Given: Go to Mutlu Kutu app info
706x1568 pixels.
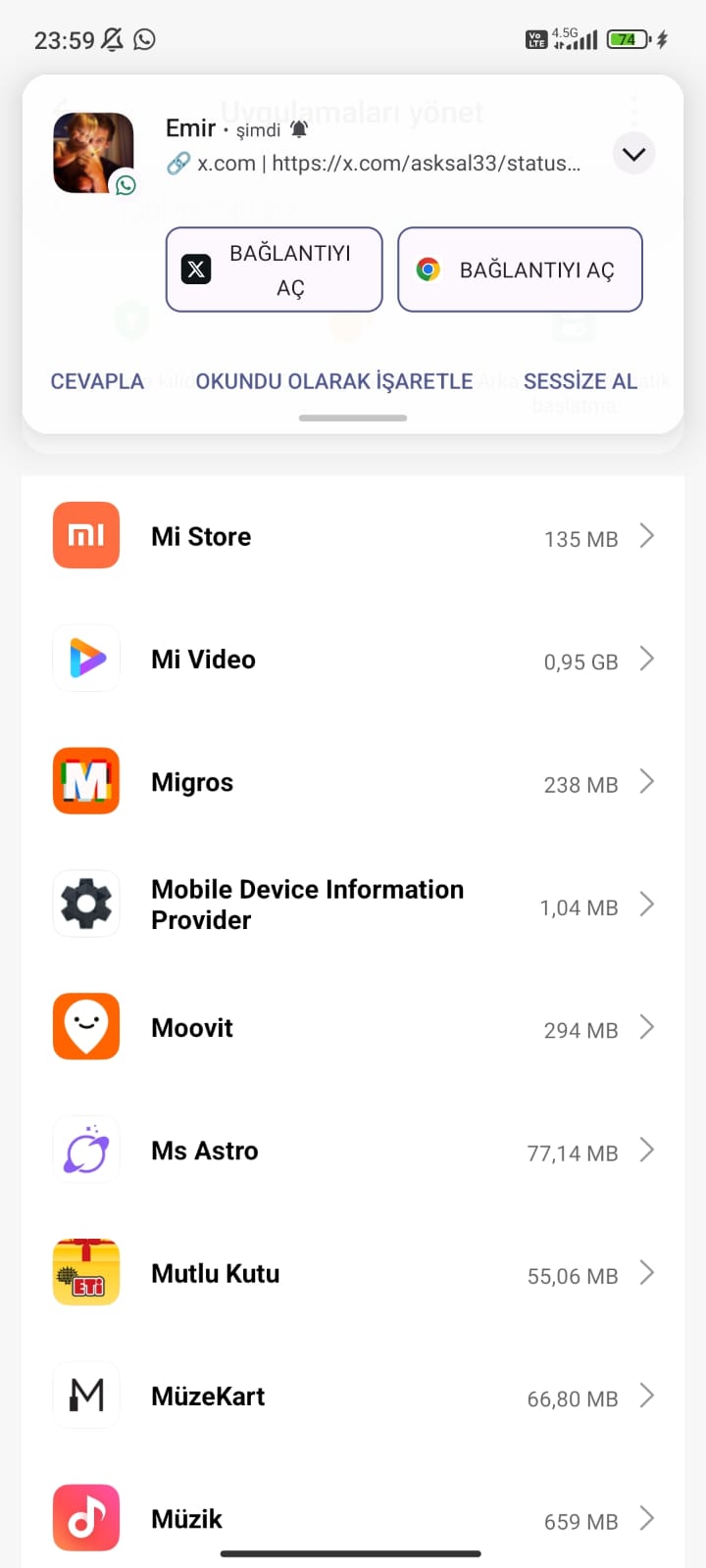Looking at the screenshot, I should coord(353,1273).
